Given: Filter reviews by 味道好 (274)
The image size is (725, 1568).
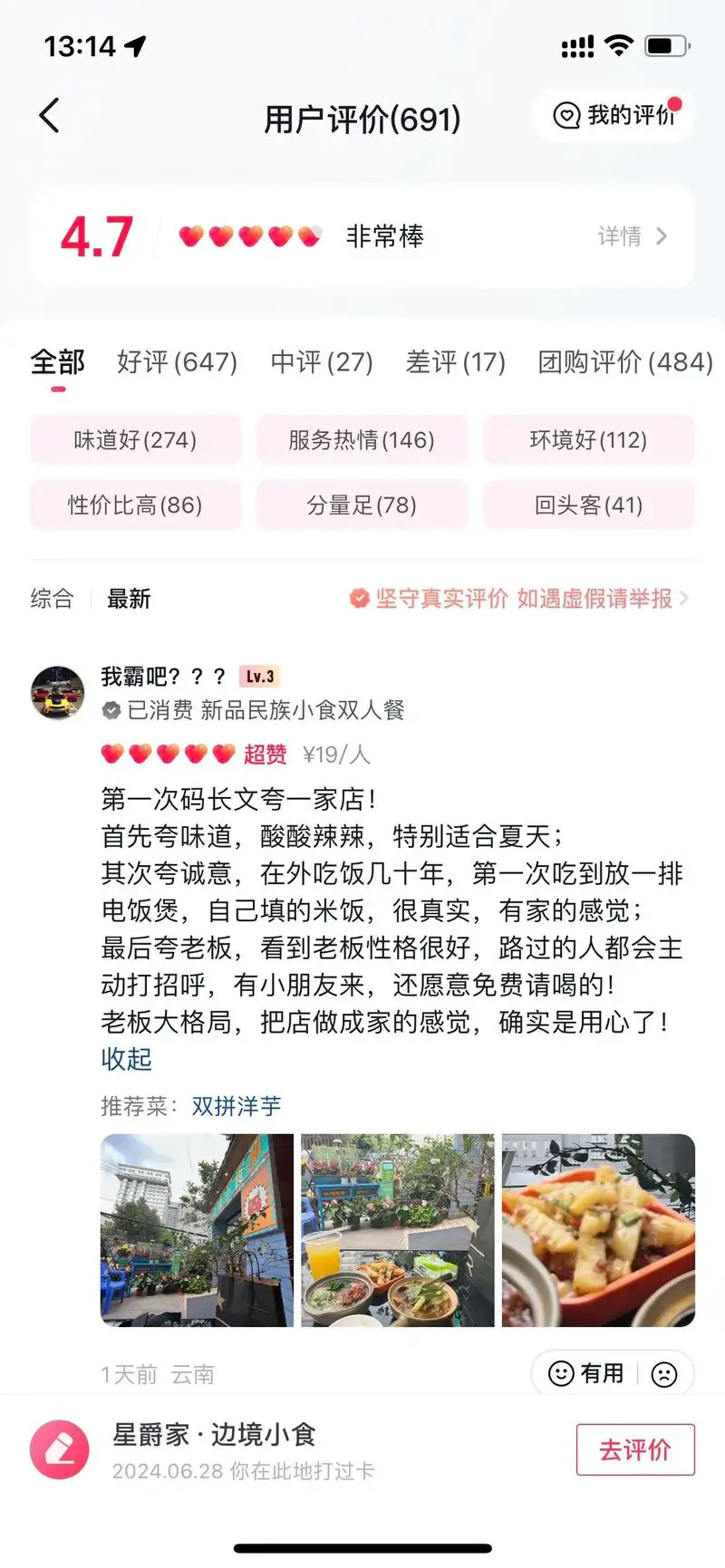Looking at the screenshot, I should 136,440.
